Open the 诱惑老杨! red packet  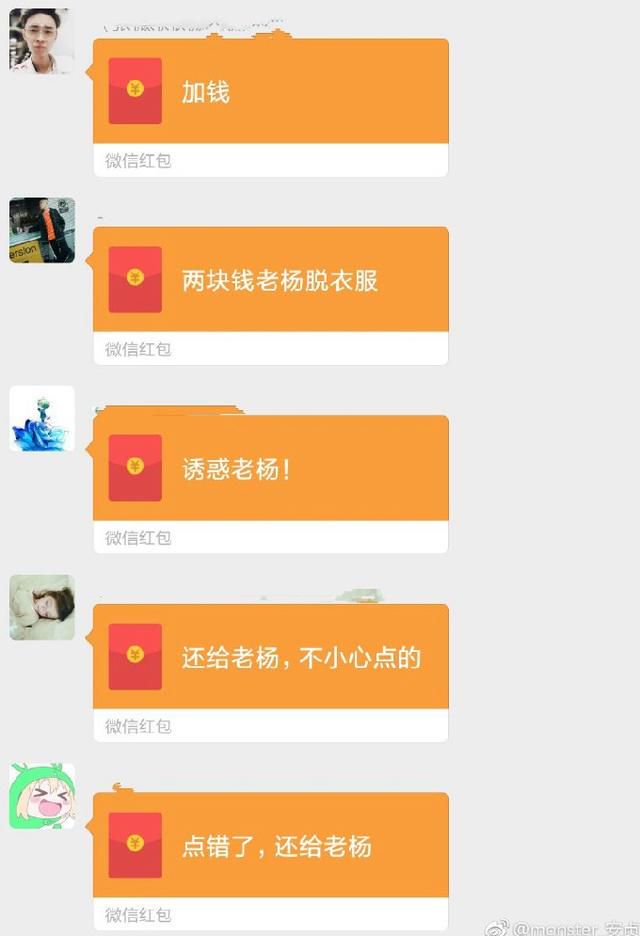click(x=270, y=468)
